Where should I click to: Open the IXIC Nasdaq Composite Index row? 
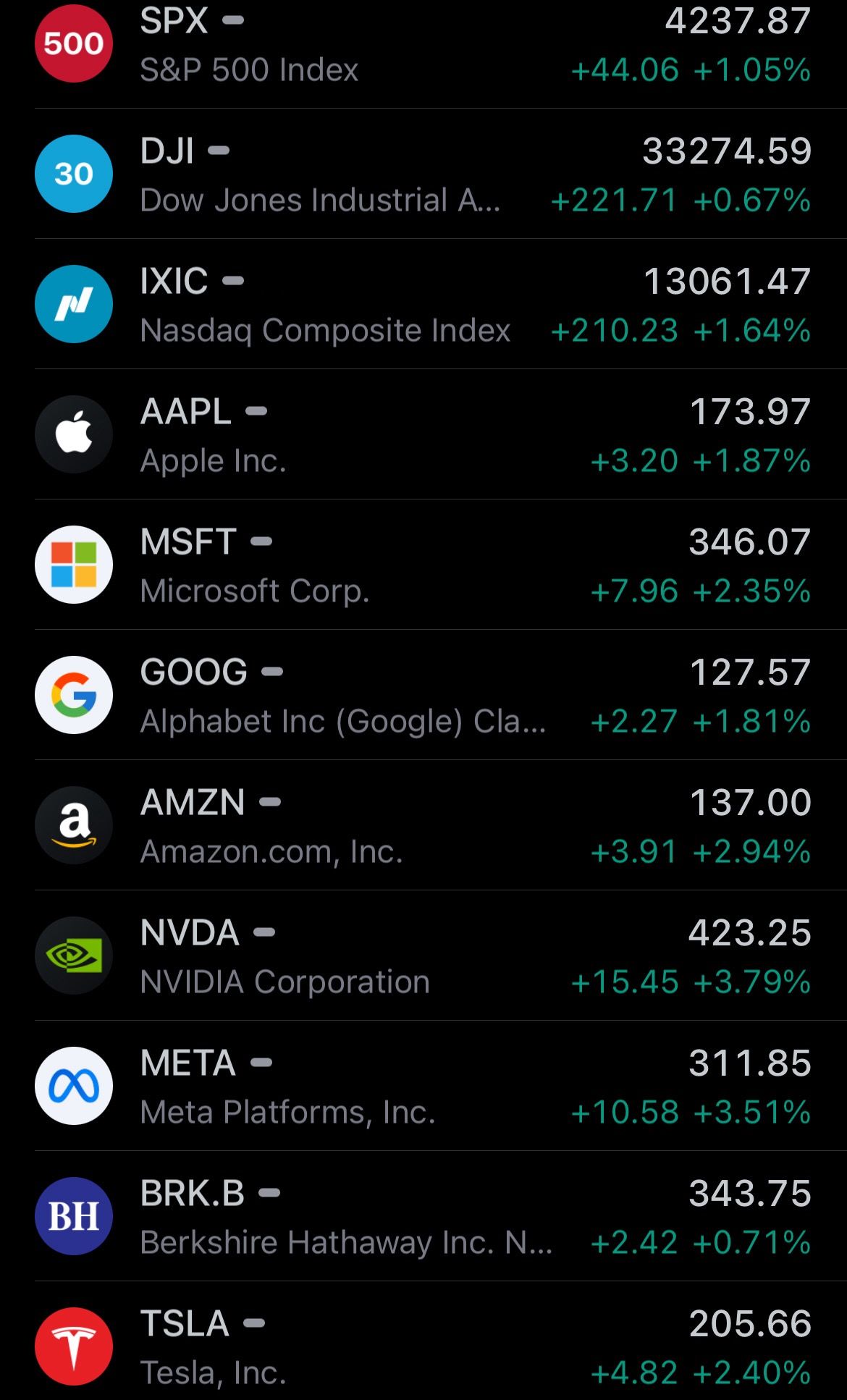(423, 305)
